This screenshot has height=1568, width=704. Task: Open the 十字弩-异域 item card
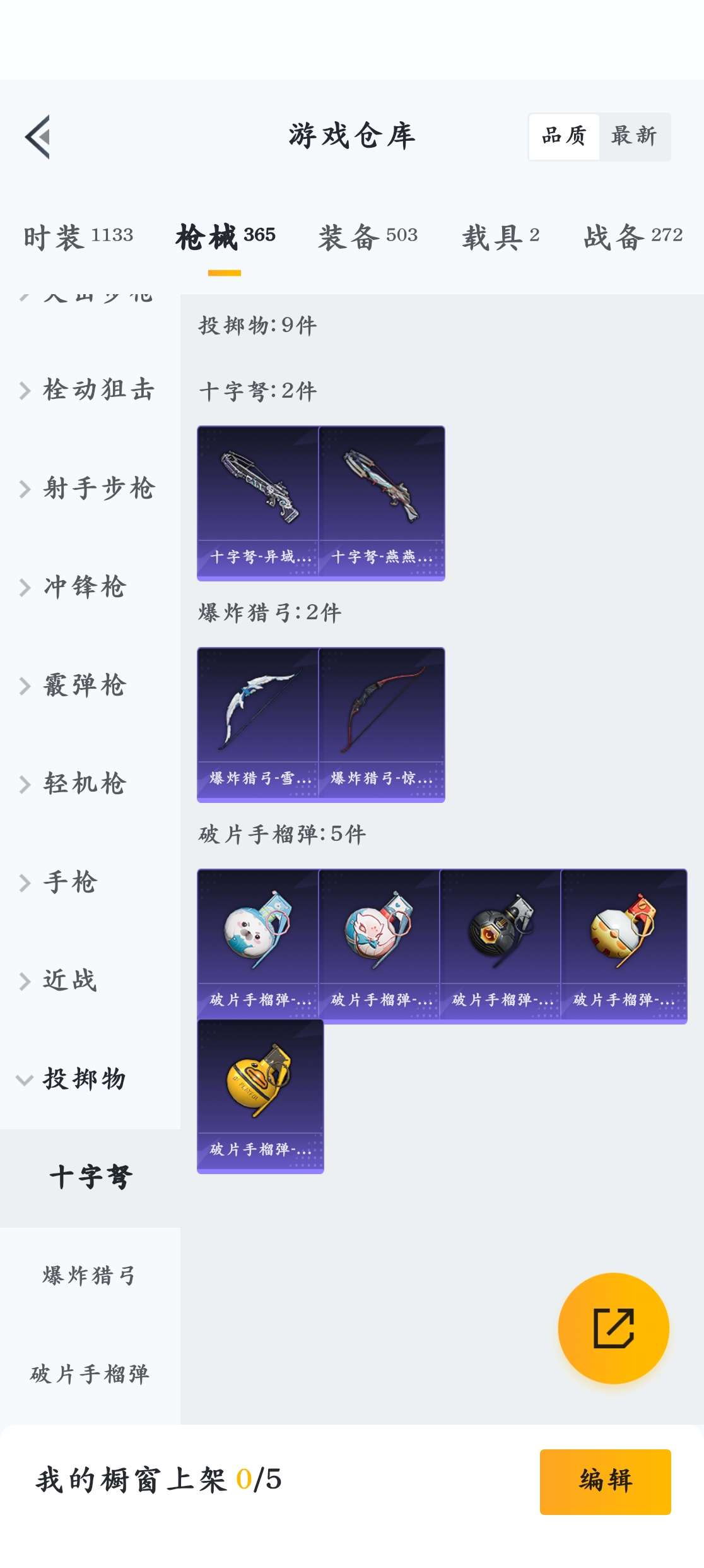point(258,502)
